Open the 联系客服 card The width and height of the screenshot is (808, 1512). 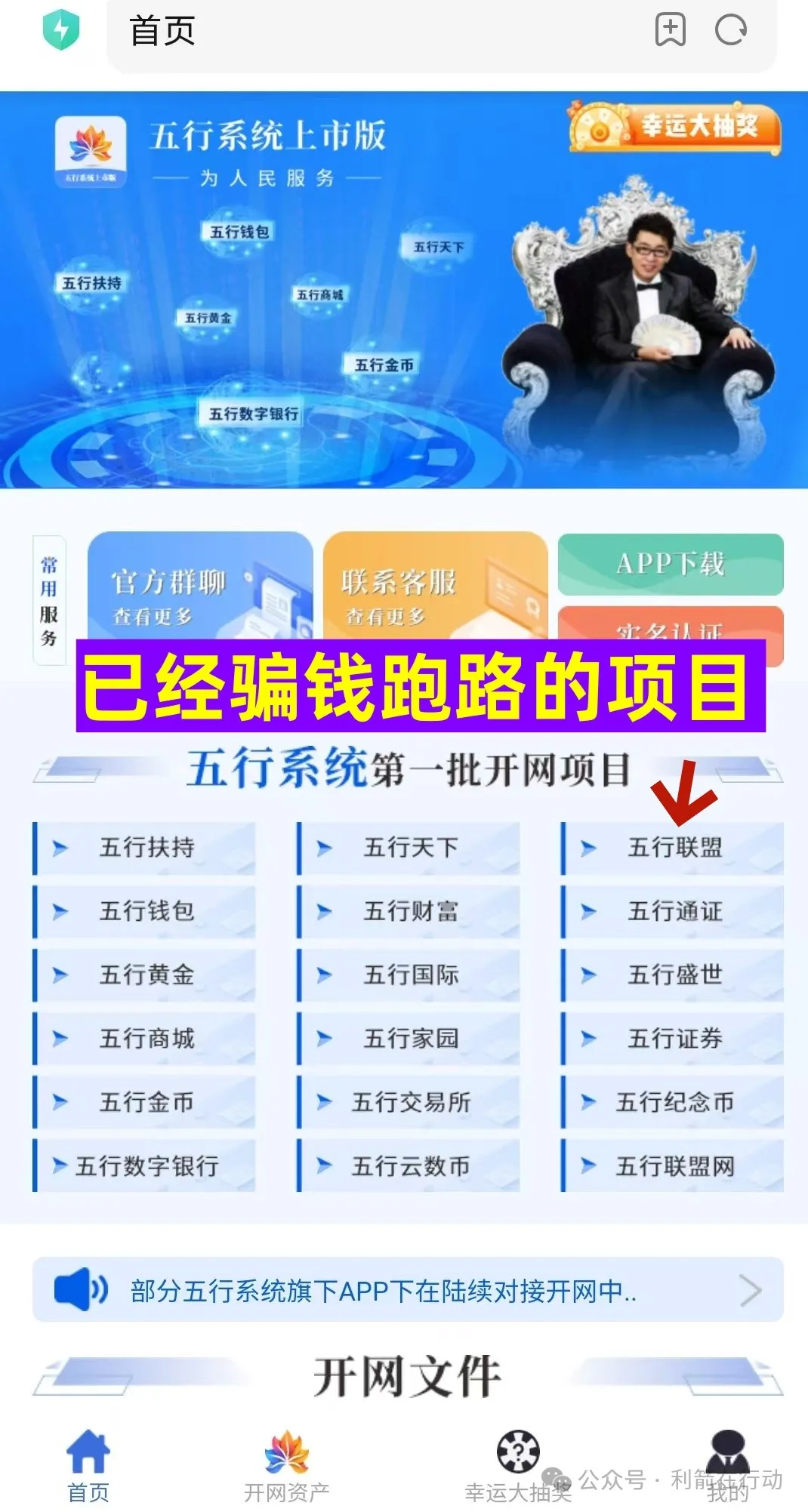click(x=435, y=585)
